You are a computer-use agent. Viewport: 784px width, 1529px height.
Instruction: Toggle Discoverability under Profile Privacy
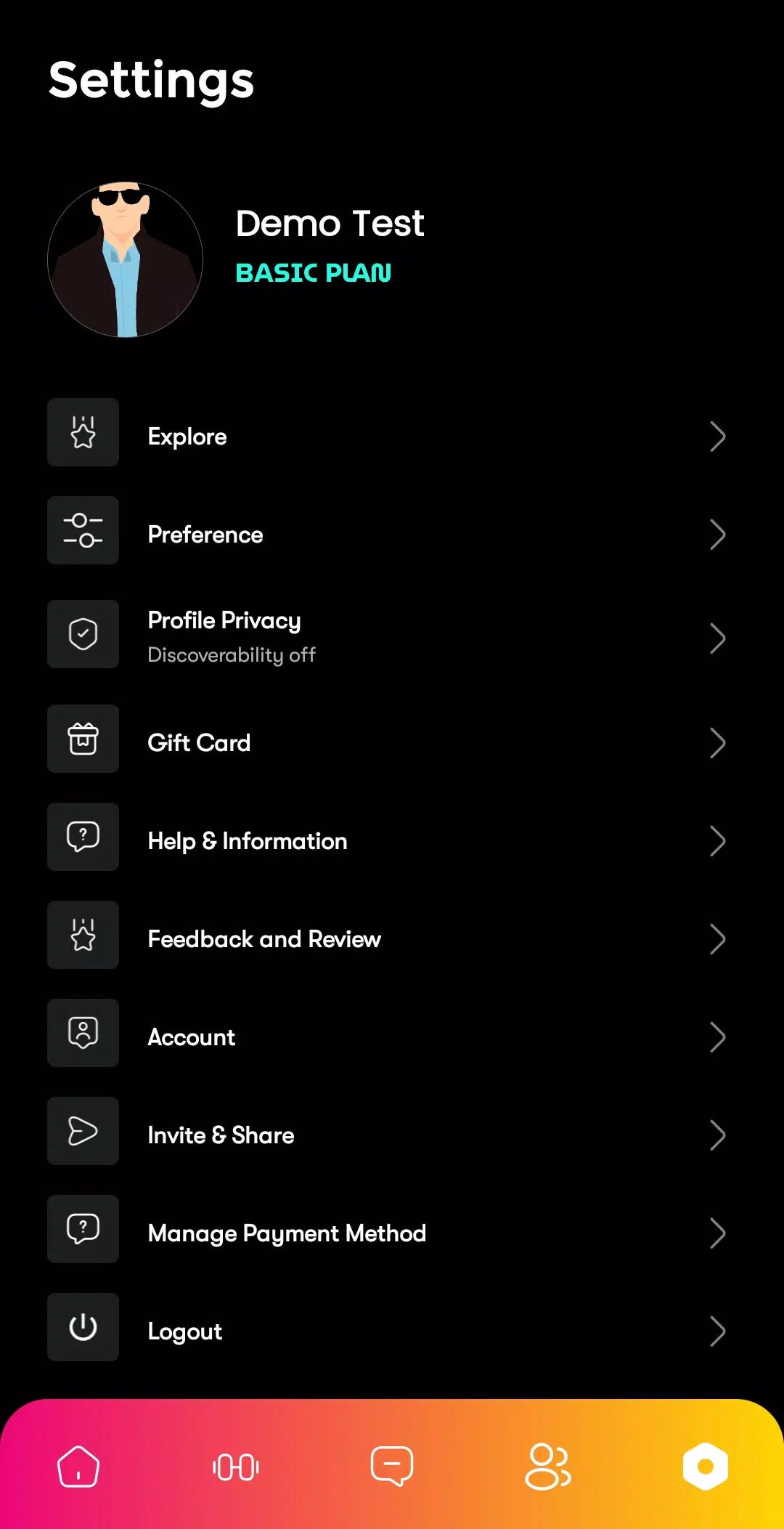point(231,654)
